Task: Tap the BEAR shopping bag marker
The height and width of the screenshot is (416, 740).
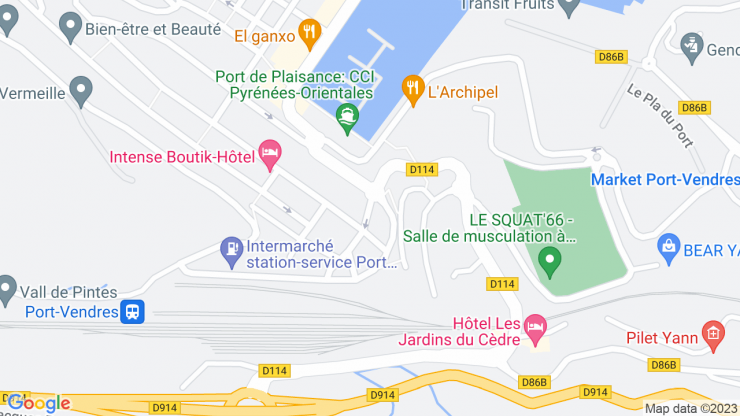Action: coord(668,246)
